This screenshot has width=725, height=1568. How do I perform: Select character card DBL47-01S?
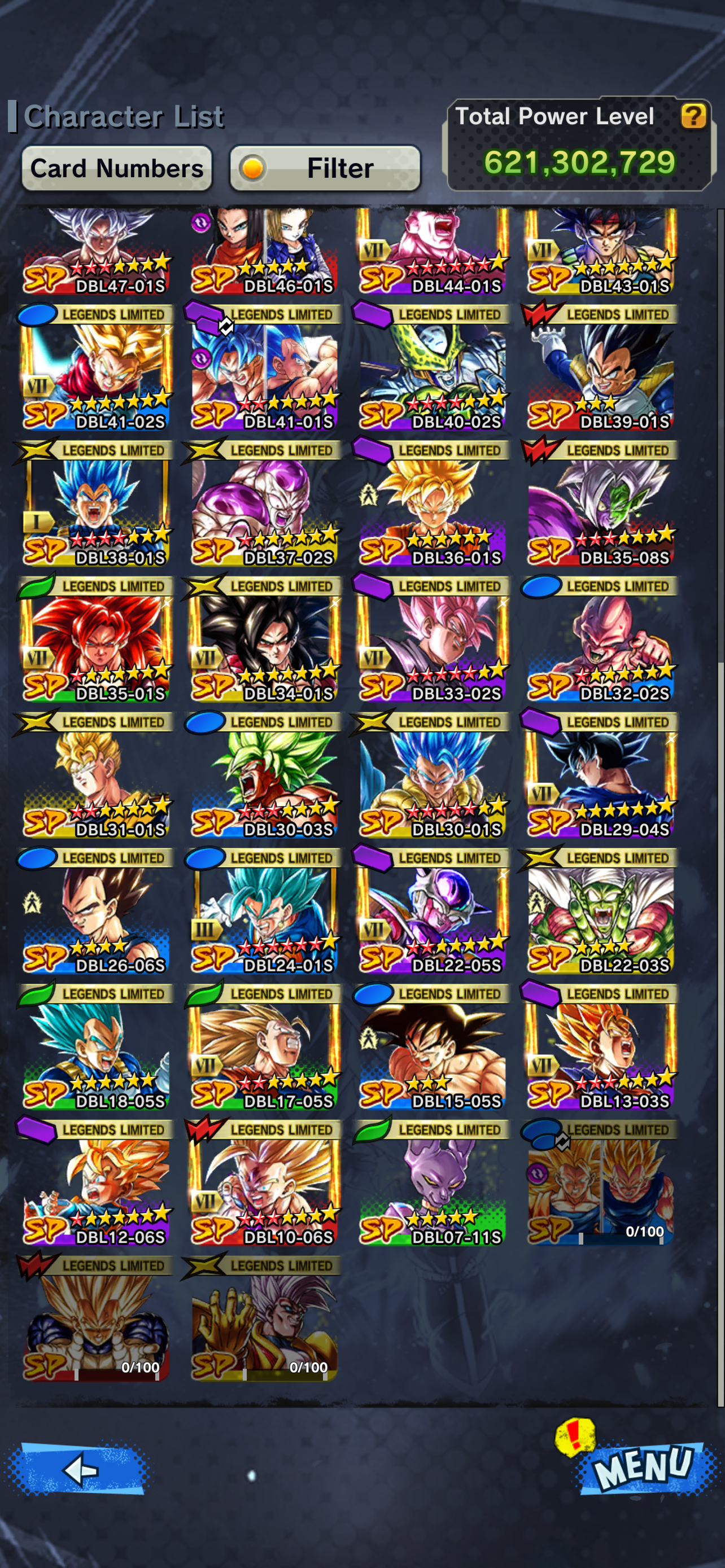(x=95, y=251)
